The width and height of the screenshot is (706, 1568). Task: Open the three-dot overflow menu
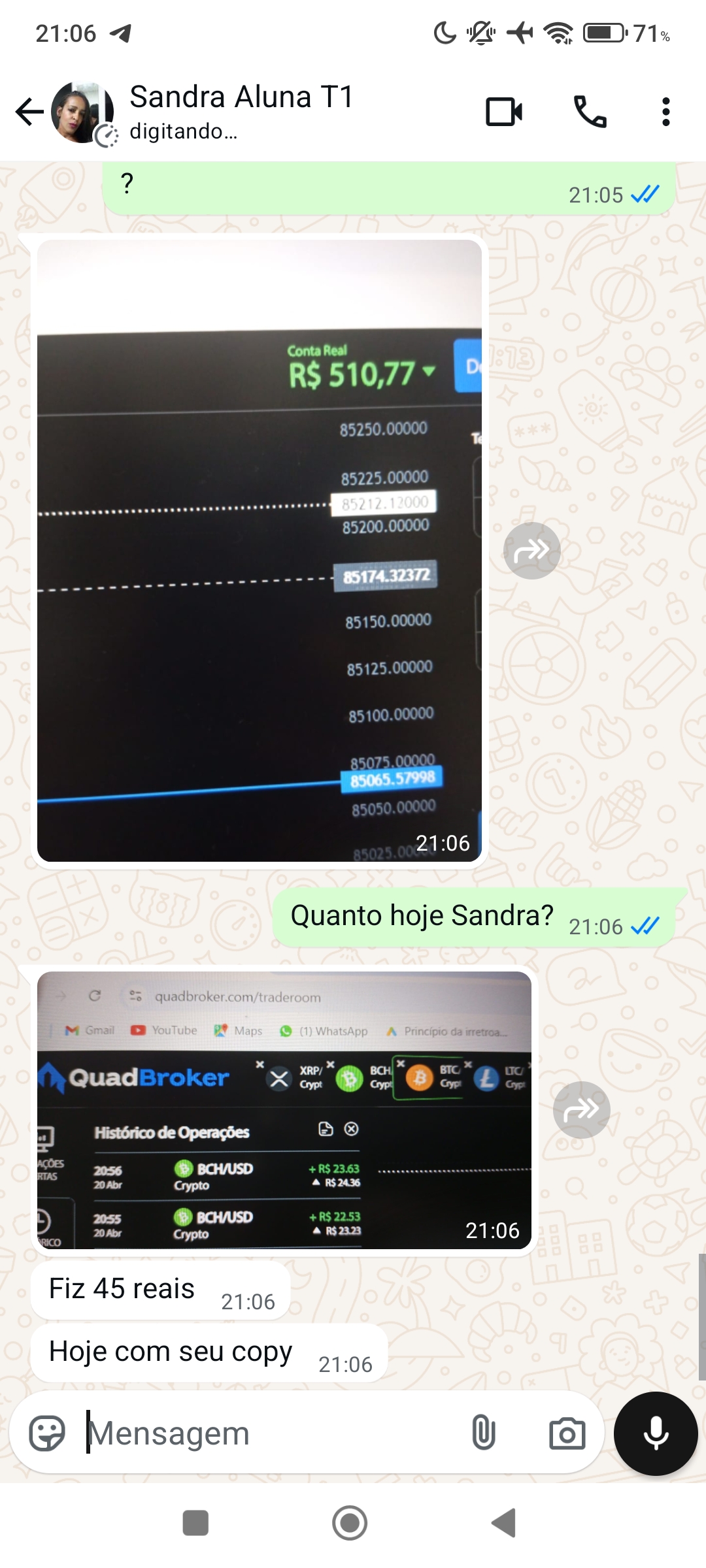coord(665,111)
